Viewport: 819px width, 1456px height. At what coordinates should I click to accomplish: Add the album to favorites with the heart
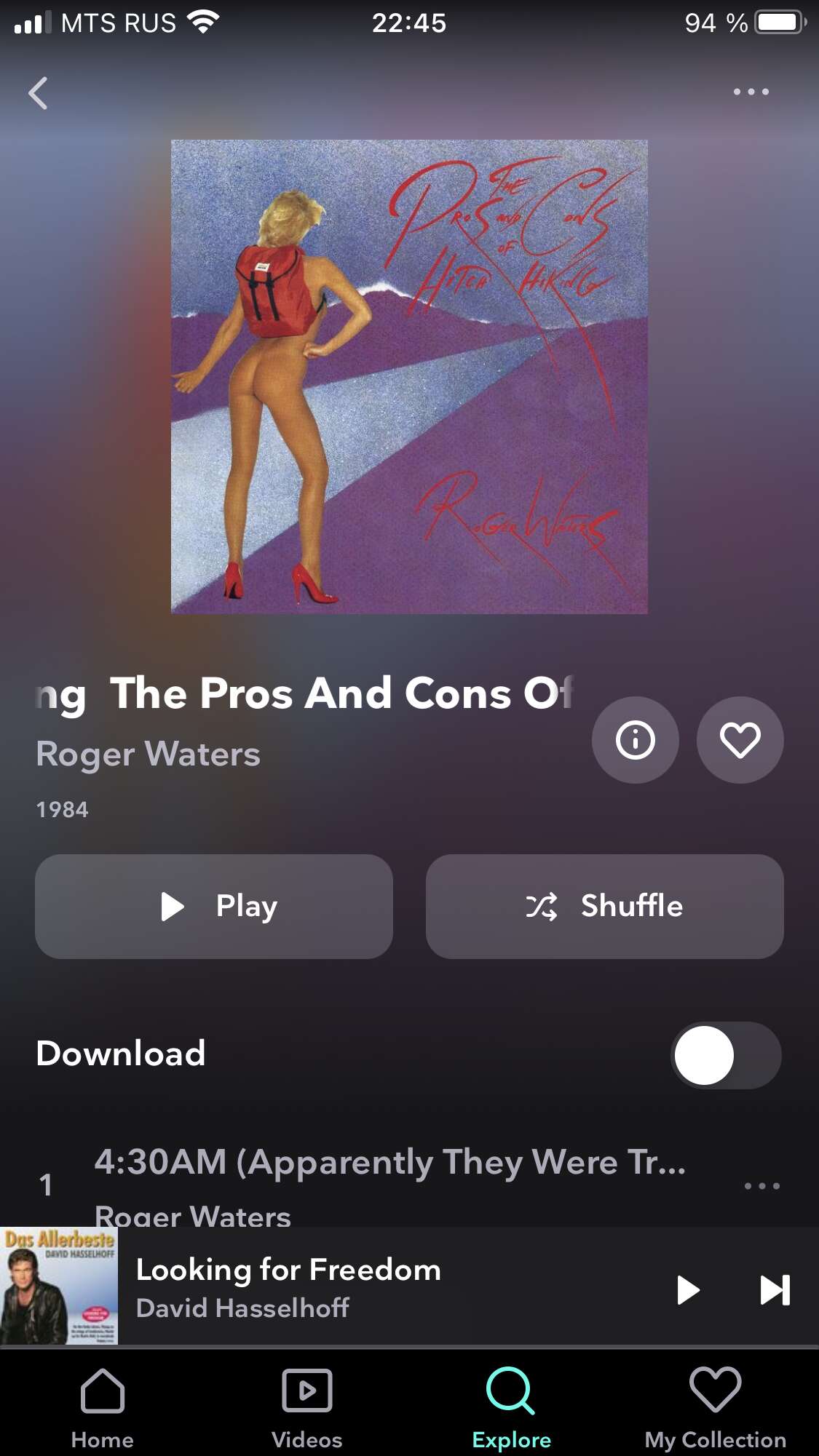coord(740,740)
